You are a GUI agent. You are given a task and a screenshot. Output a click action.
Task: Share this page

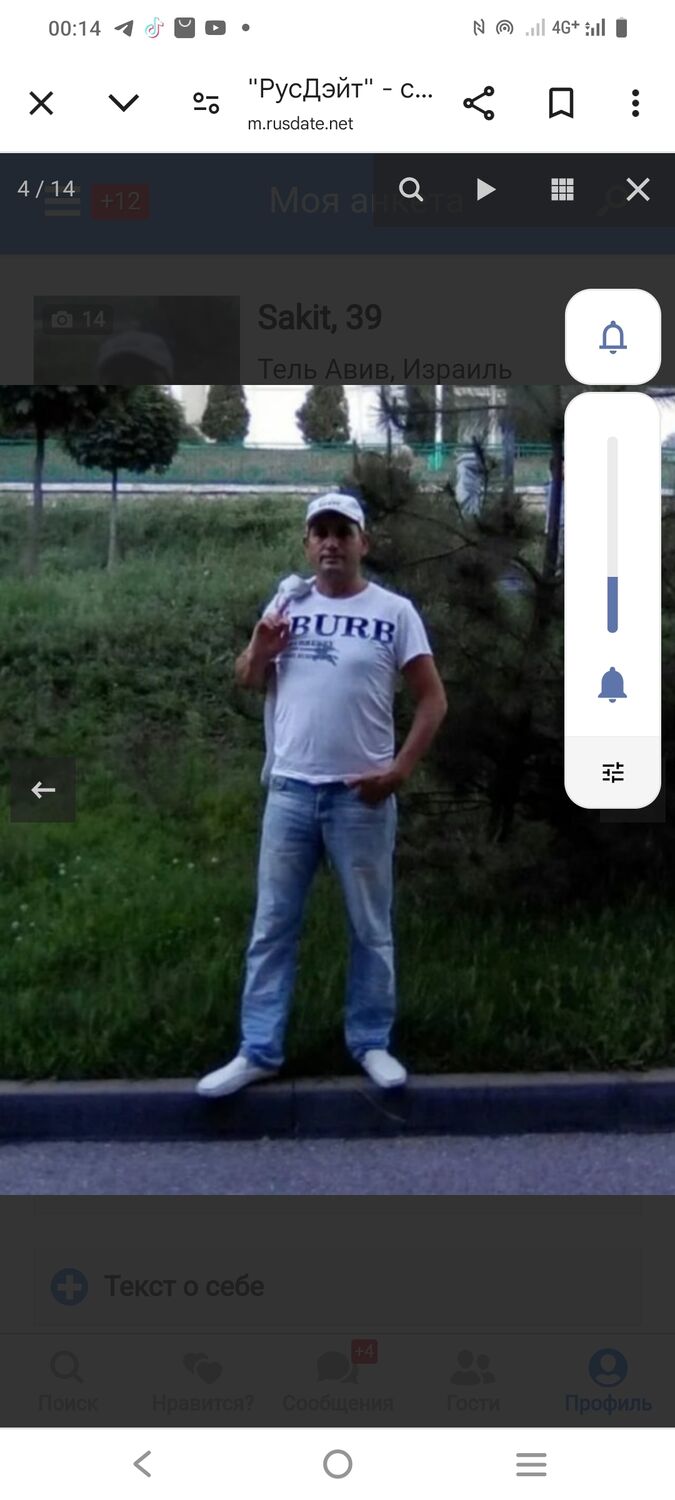[478, 103]
